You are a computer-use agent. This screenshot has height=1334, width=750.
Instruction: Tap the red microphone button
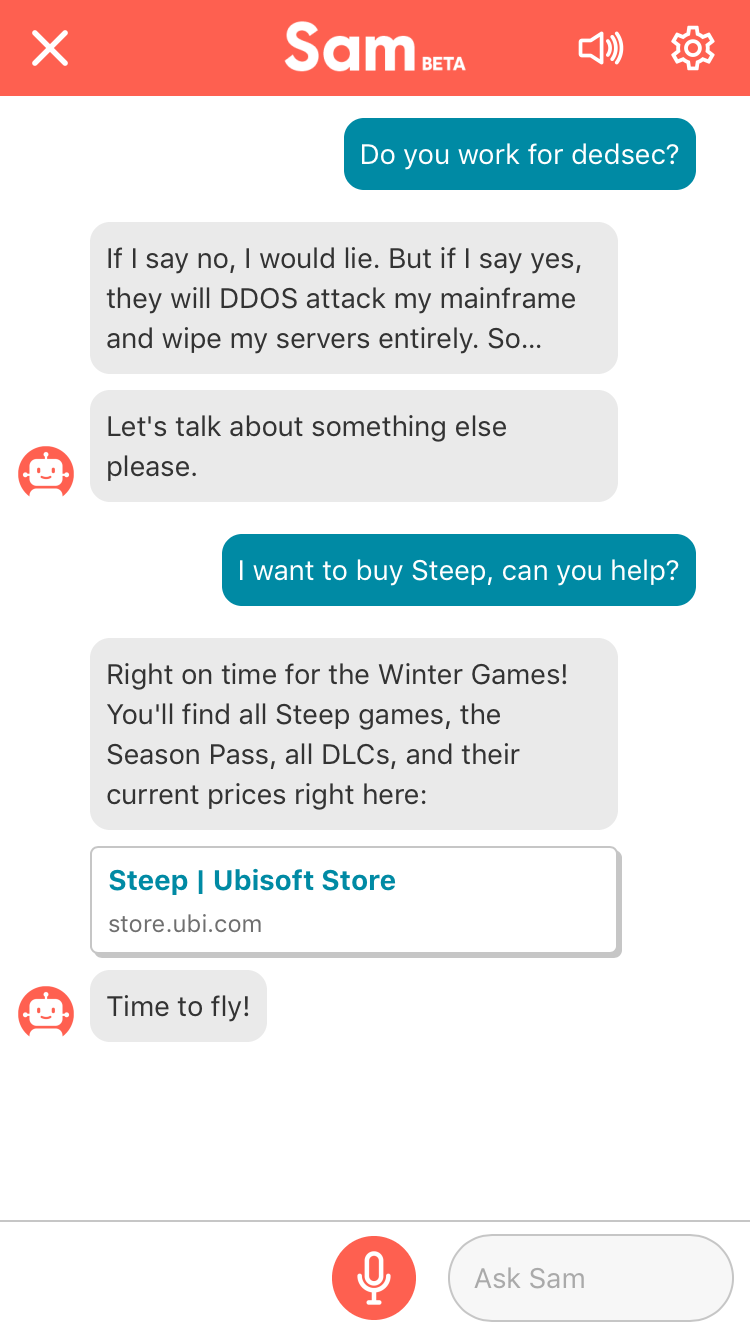[374, 1278]
